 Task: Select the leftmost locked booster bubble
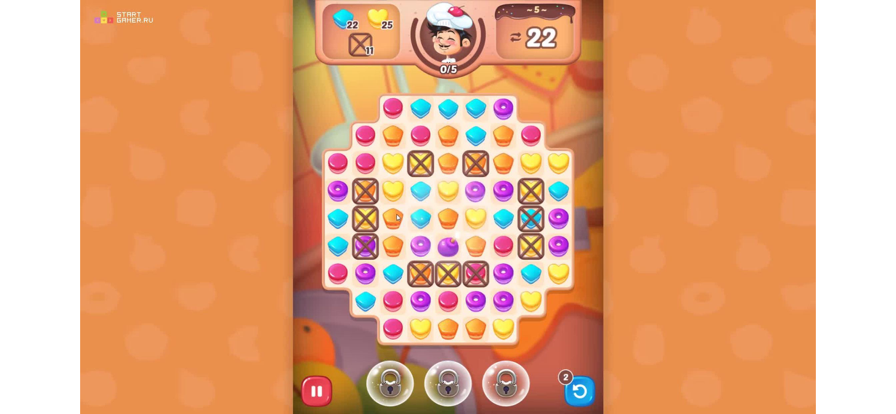pos(390,384)
